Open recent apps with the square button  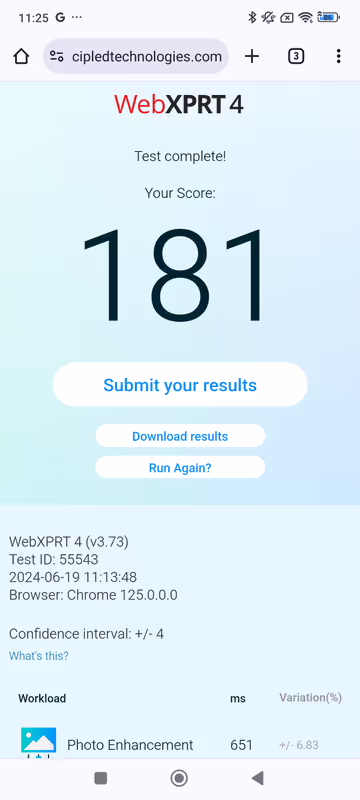100,778
